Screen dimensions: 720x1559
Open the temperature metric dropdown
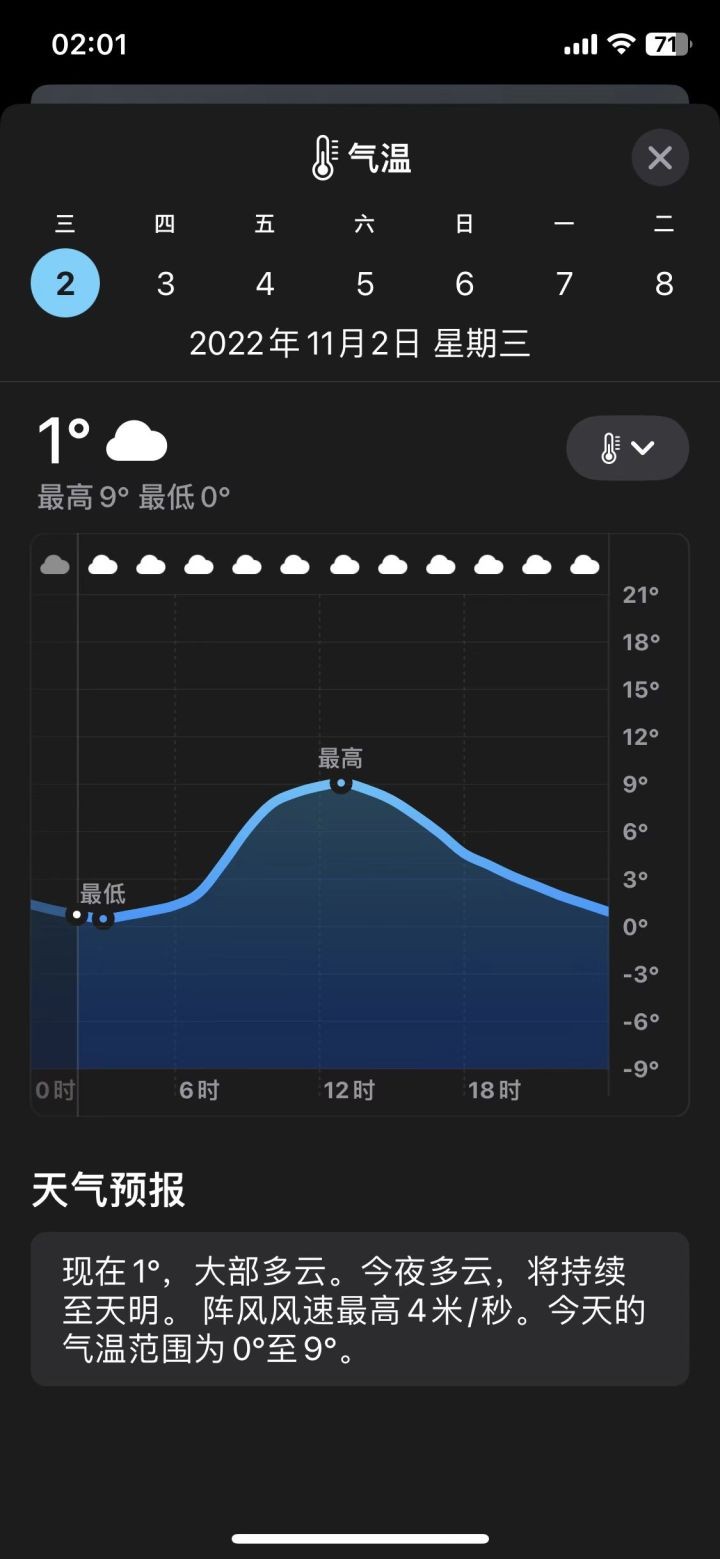coord(627,448)
